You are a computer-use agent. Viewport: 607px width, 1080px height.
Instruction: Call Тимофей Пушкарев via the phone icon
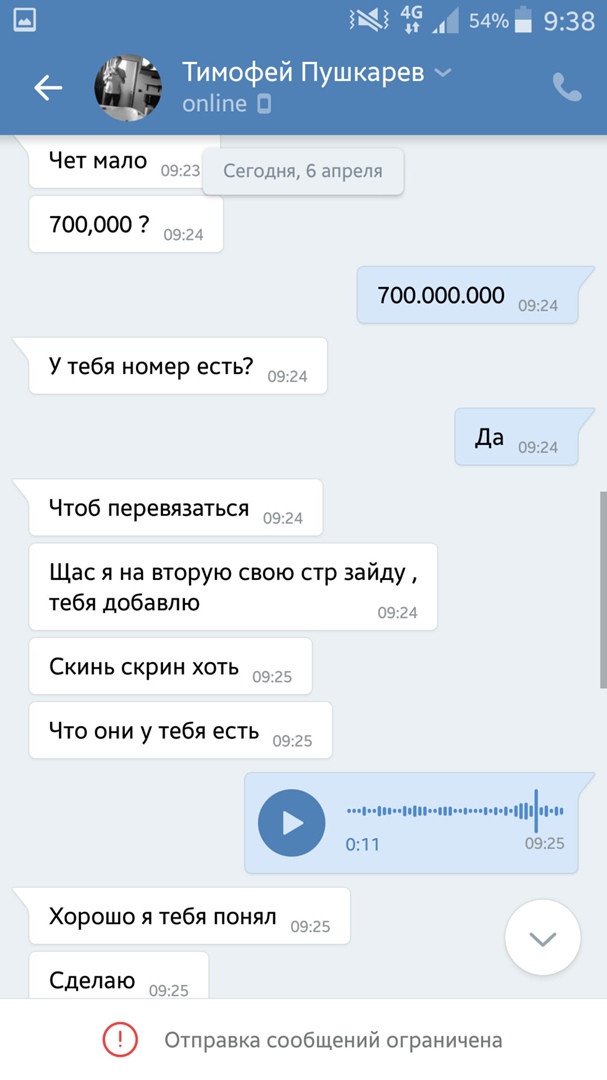click(567, 88)
